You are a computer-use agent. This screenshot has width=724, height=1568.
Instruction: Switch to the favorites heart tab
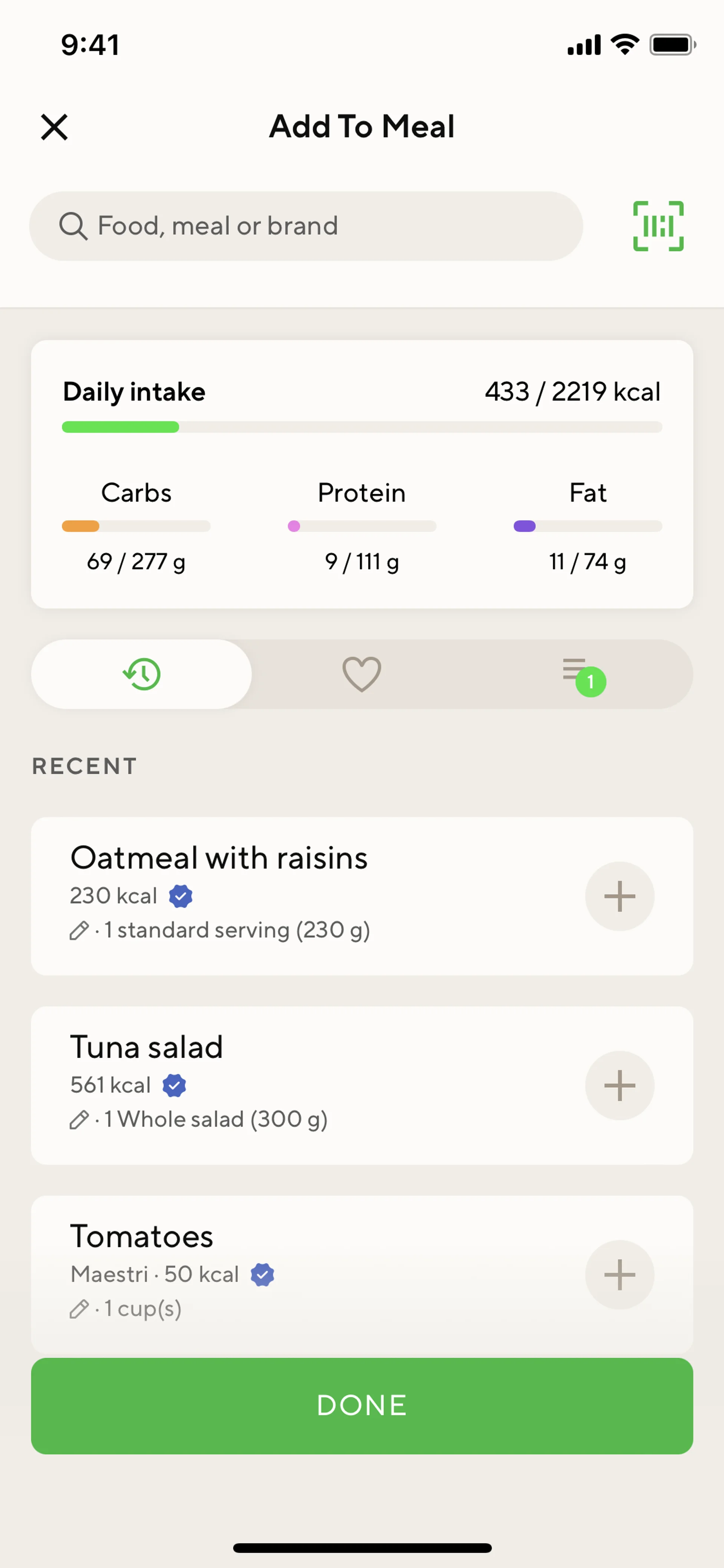coord(362,674)
